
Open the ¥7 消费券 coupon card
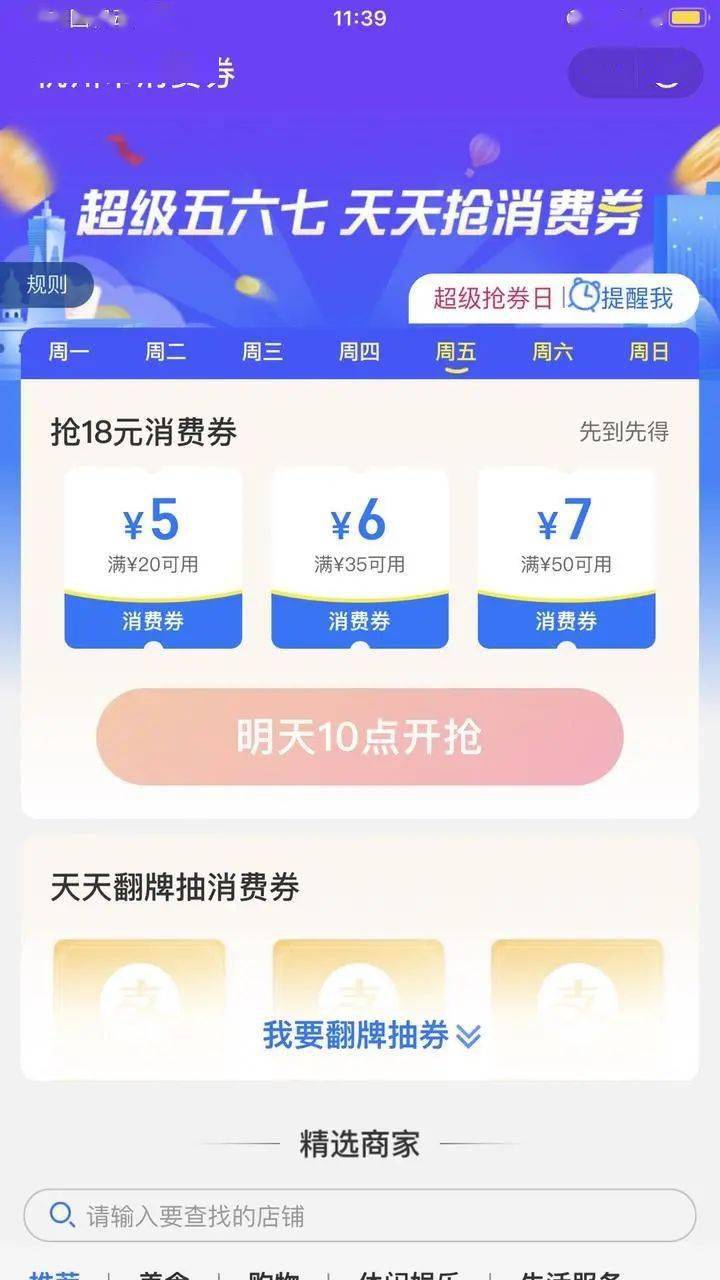[x=566, y=558]
